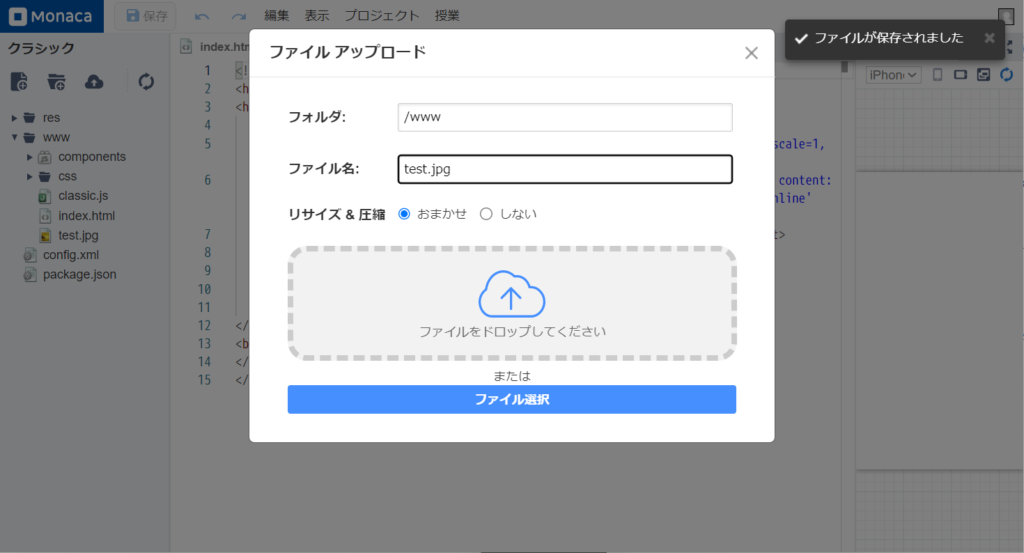
Task: Dismiss the file saved notification
Action: 989,38
